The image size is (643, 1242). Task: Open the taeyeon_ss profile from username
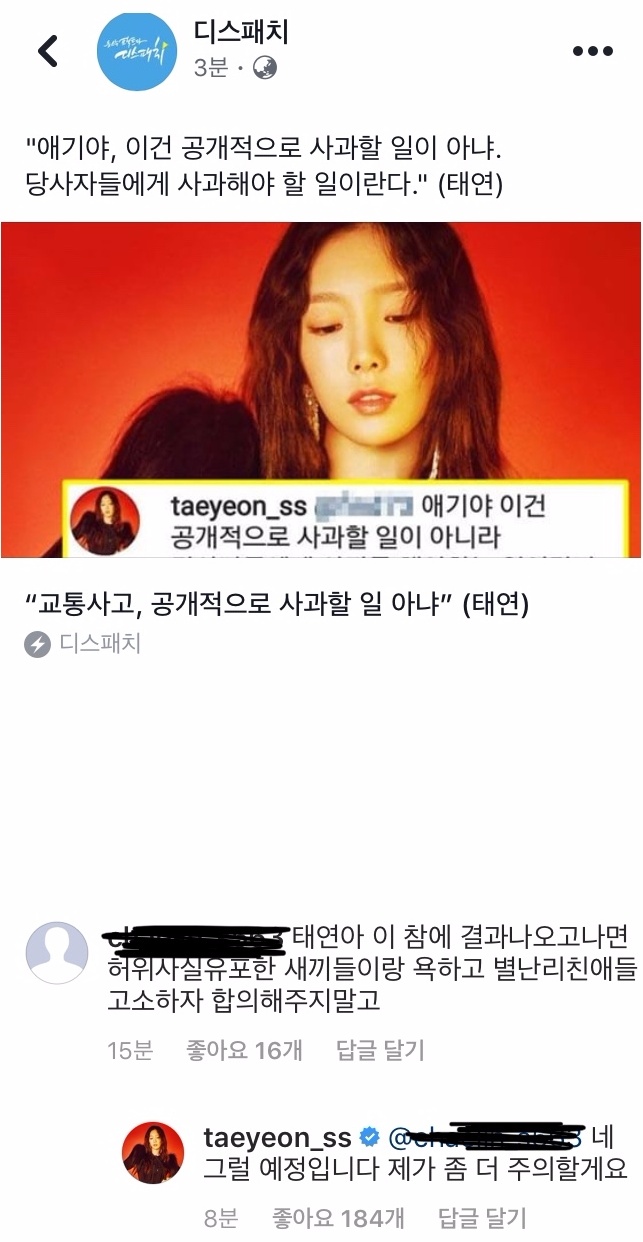(x=277, y=1138)
